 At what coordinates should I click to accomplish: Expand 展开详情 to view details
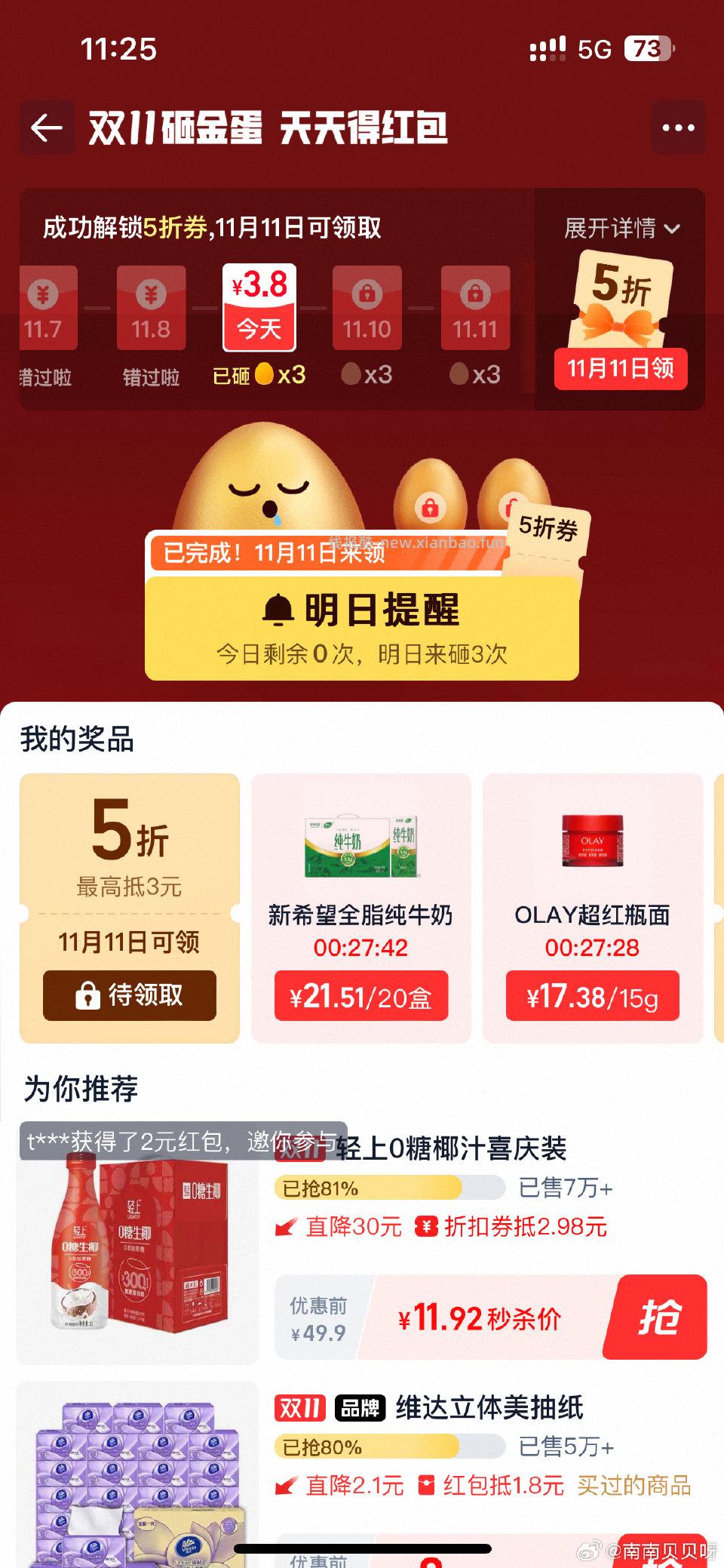point(622,226)
